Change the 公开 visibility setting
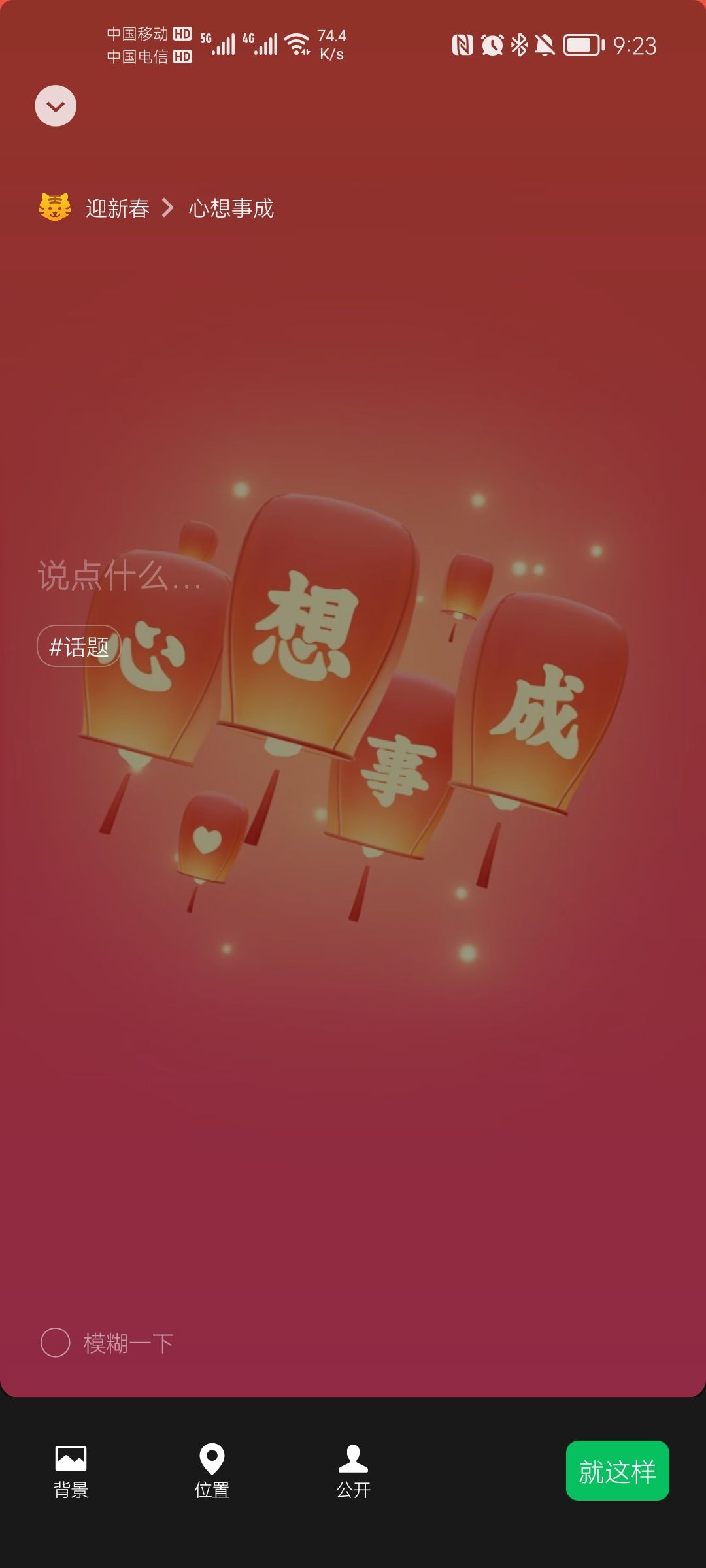706x1568 pixels. pos(353,1470)
